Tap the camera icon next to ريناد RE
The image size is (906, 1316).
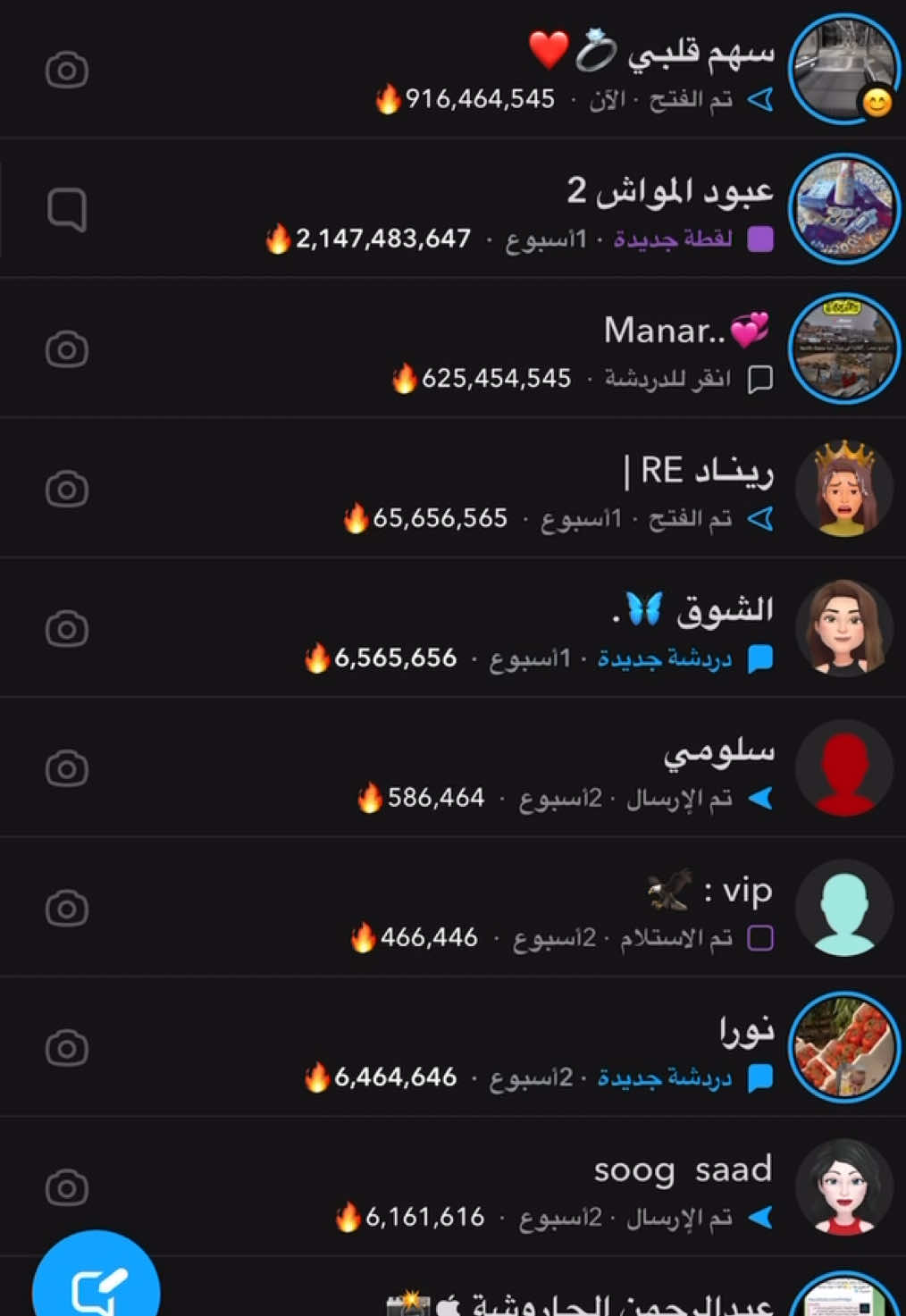(x=67, y=487)
